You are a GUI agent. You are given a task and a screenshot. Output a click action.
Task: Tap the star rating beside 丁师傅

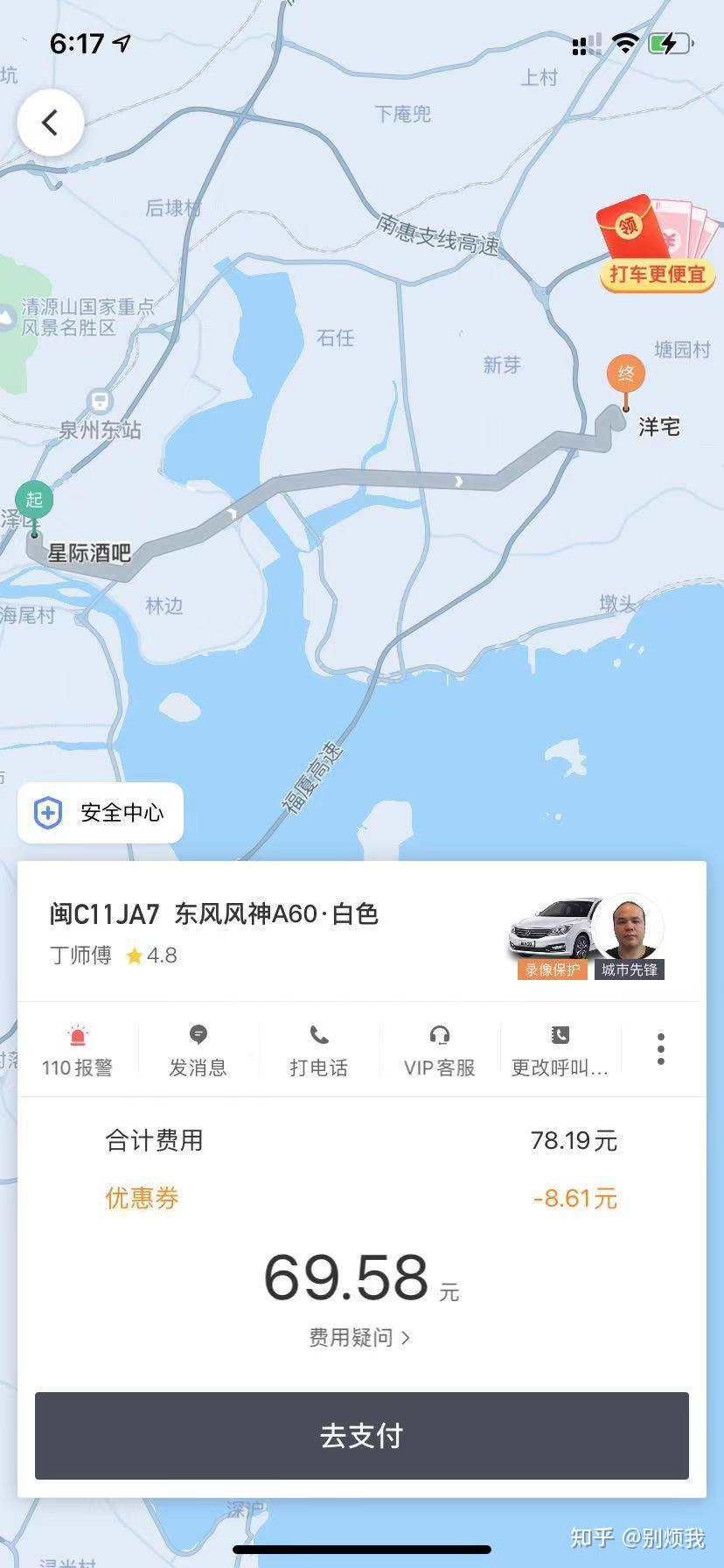coord(134,956)
